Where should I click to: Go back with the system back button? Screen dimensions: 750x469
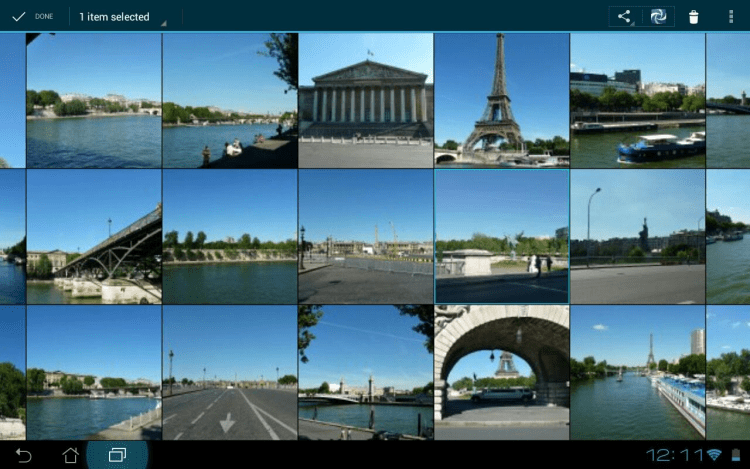pyautogui.click(x=23, y=455)
